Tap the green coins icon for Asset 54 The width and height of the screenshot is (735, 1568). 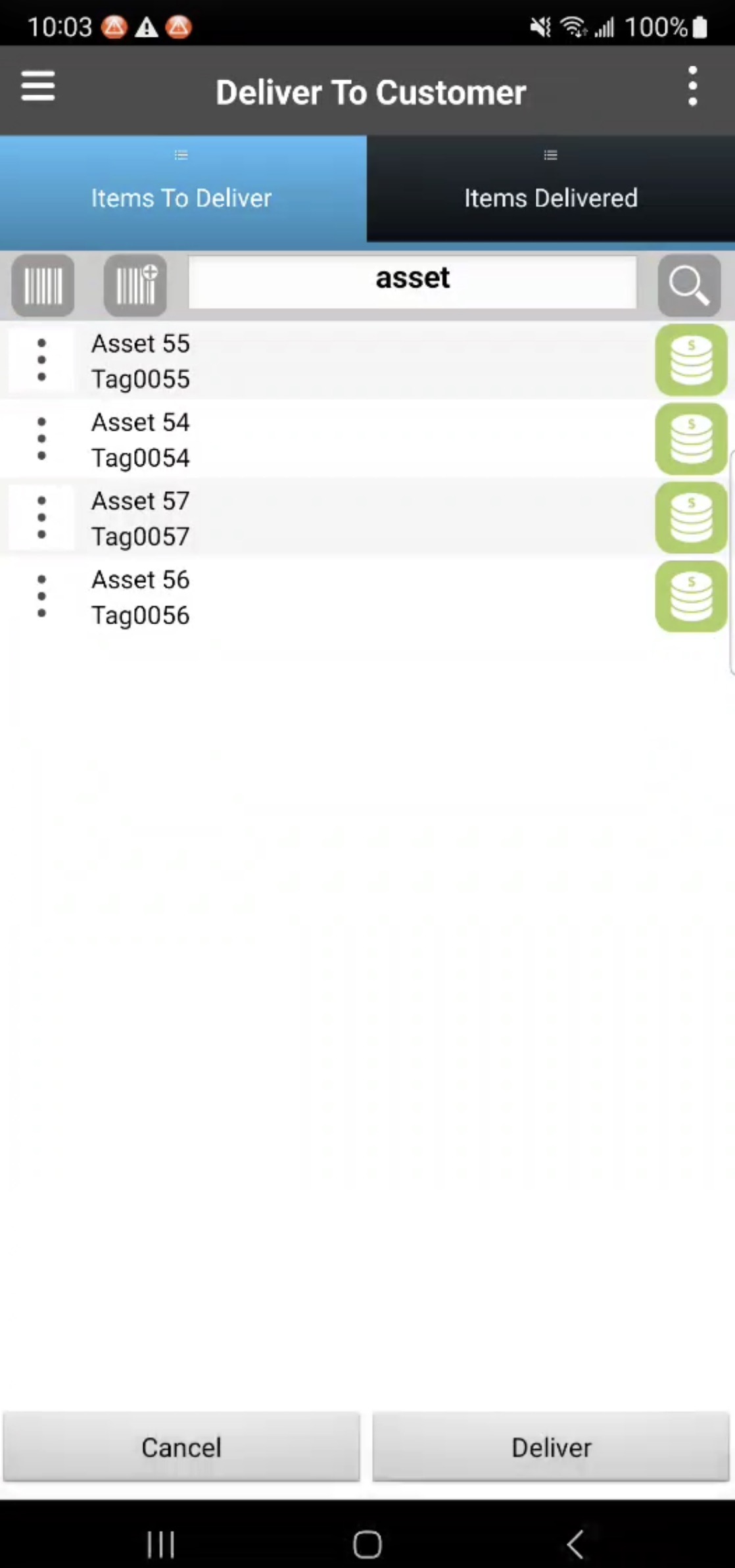point(691,439)
